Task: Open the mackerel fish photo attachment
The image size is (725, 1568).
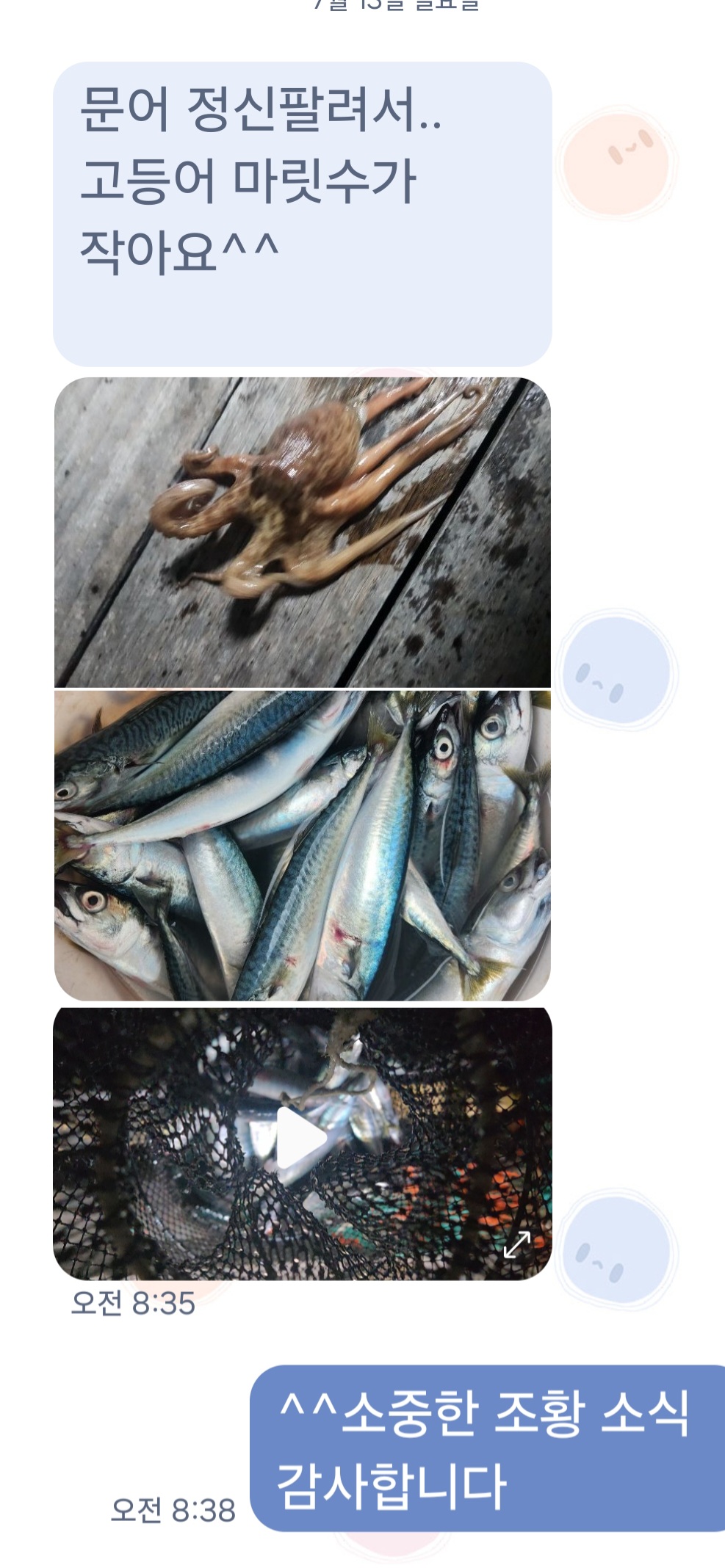Action: (x=302, y=844)
